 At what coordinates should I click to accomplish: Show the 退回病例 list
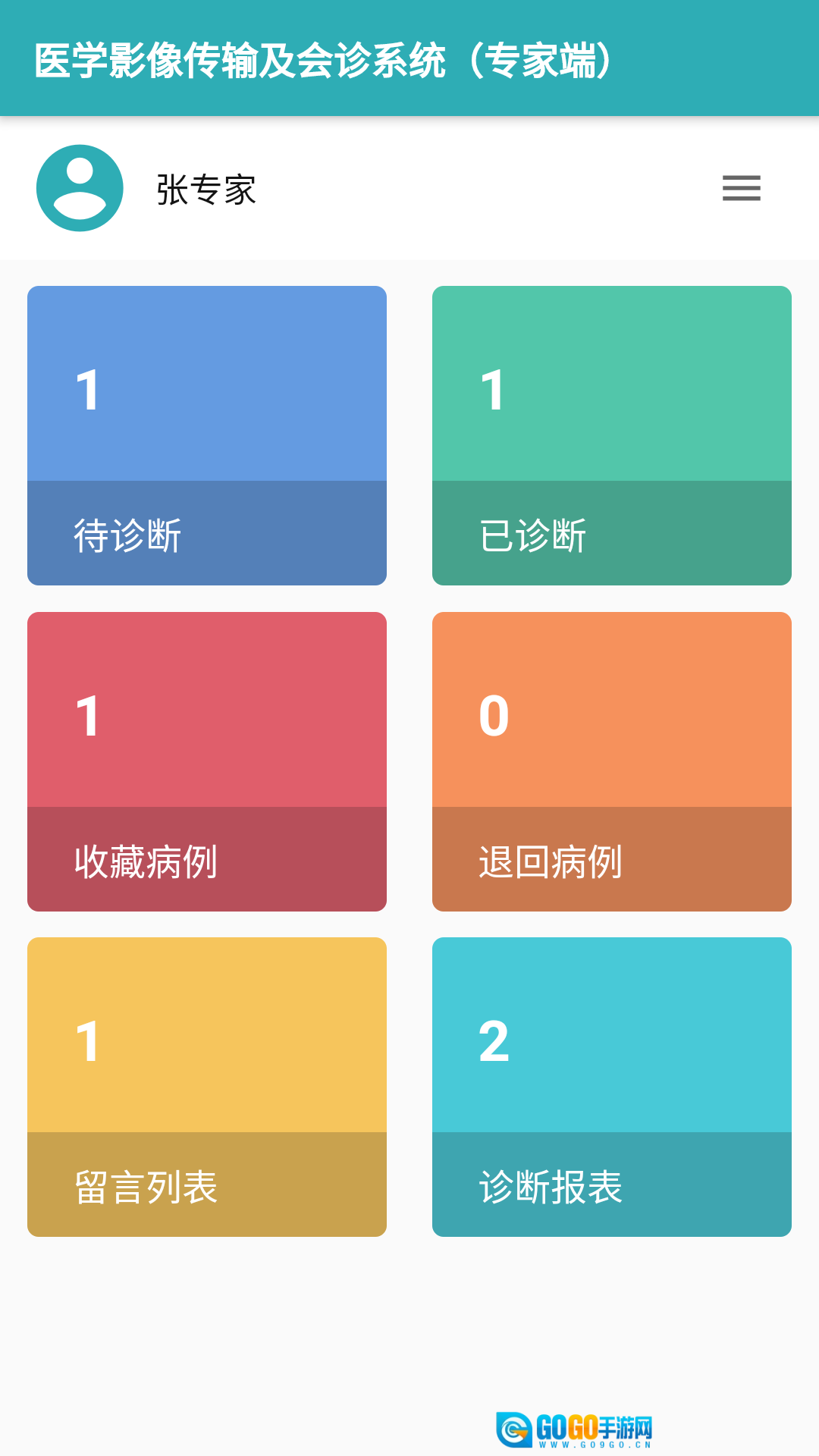pos(611,761)
